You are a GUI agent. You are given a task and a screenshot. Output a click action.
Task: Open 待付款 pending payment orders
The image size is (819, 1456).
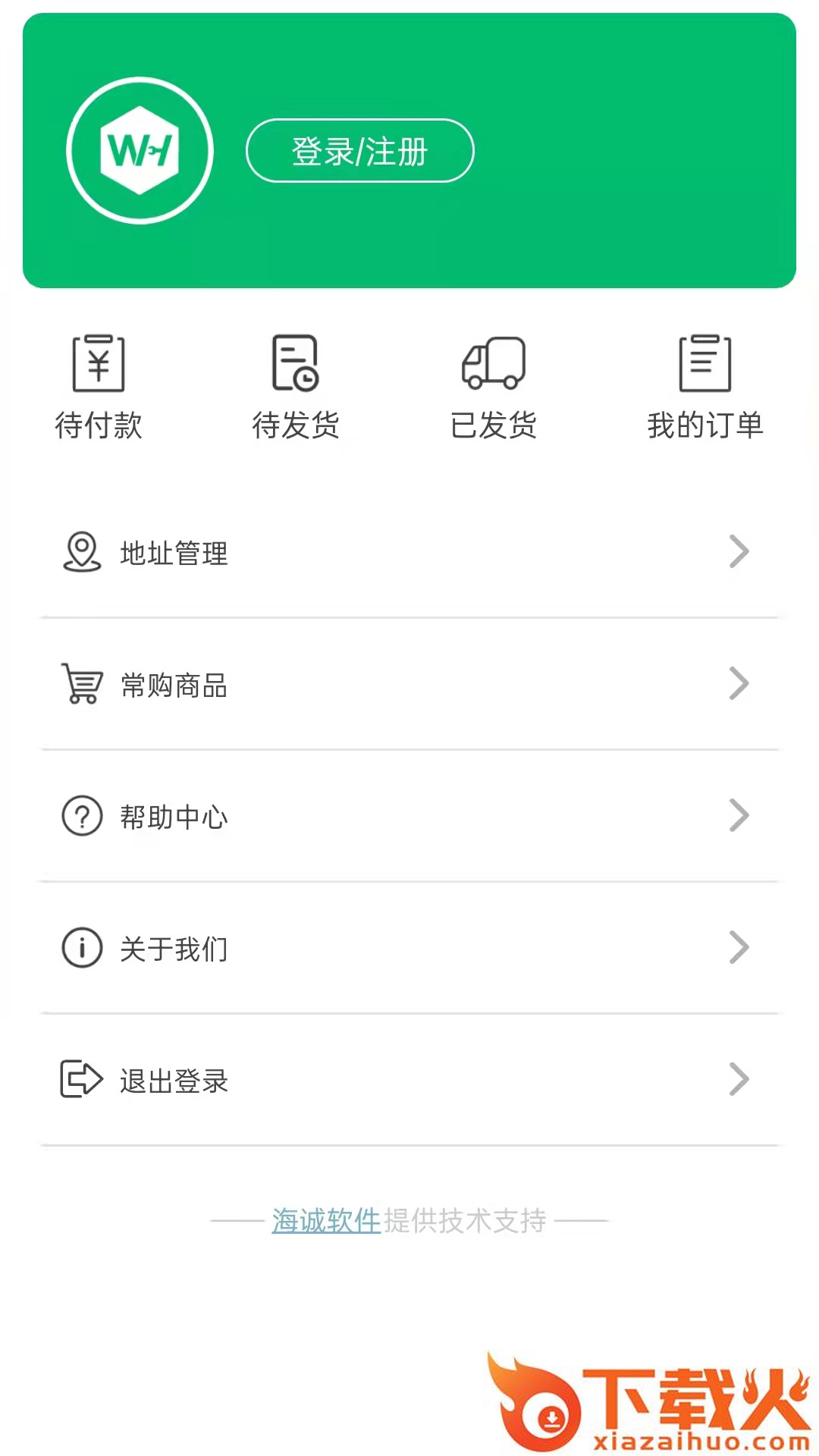99,387
